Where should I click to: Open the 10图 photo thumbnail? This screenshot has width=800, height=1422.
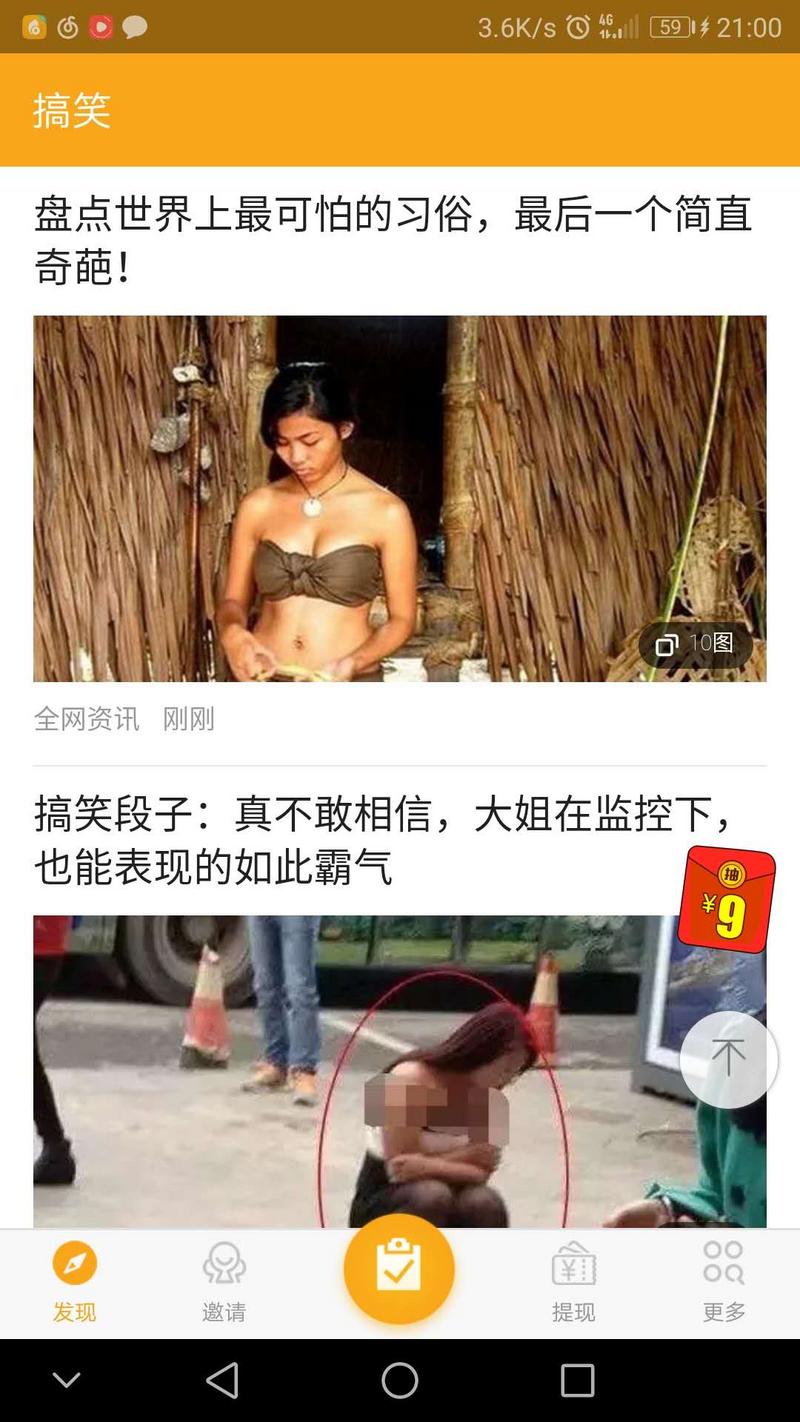click(x=399, y=498)
